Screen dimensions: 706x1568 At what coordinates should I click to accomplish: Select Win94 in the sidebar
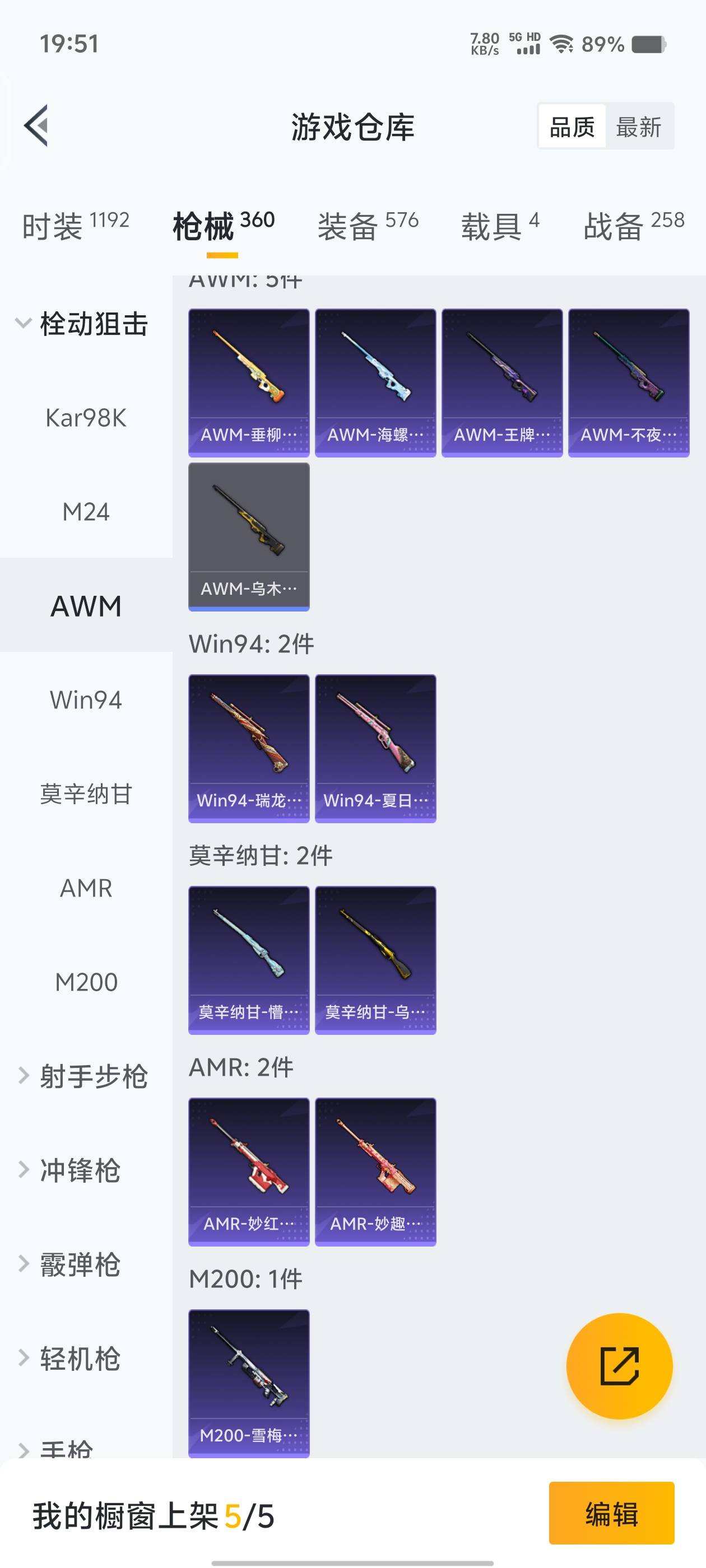point(85,699)
